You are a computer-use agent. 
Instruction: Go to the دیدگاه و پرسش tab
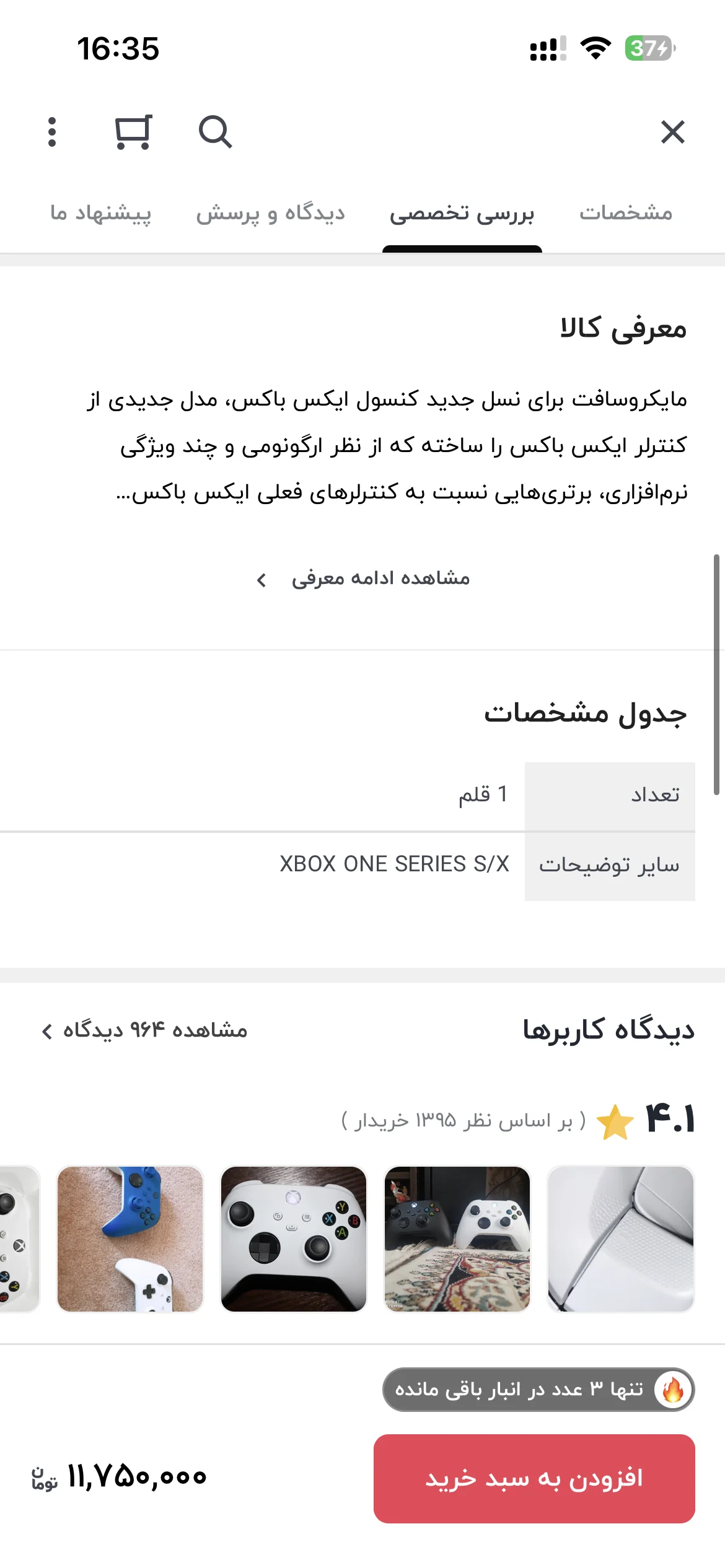[x=270, y=213]
